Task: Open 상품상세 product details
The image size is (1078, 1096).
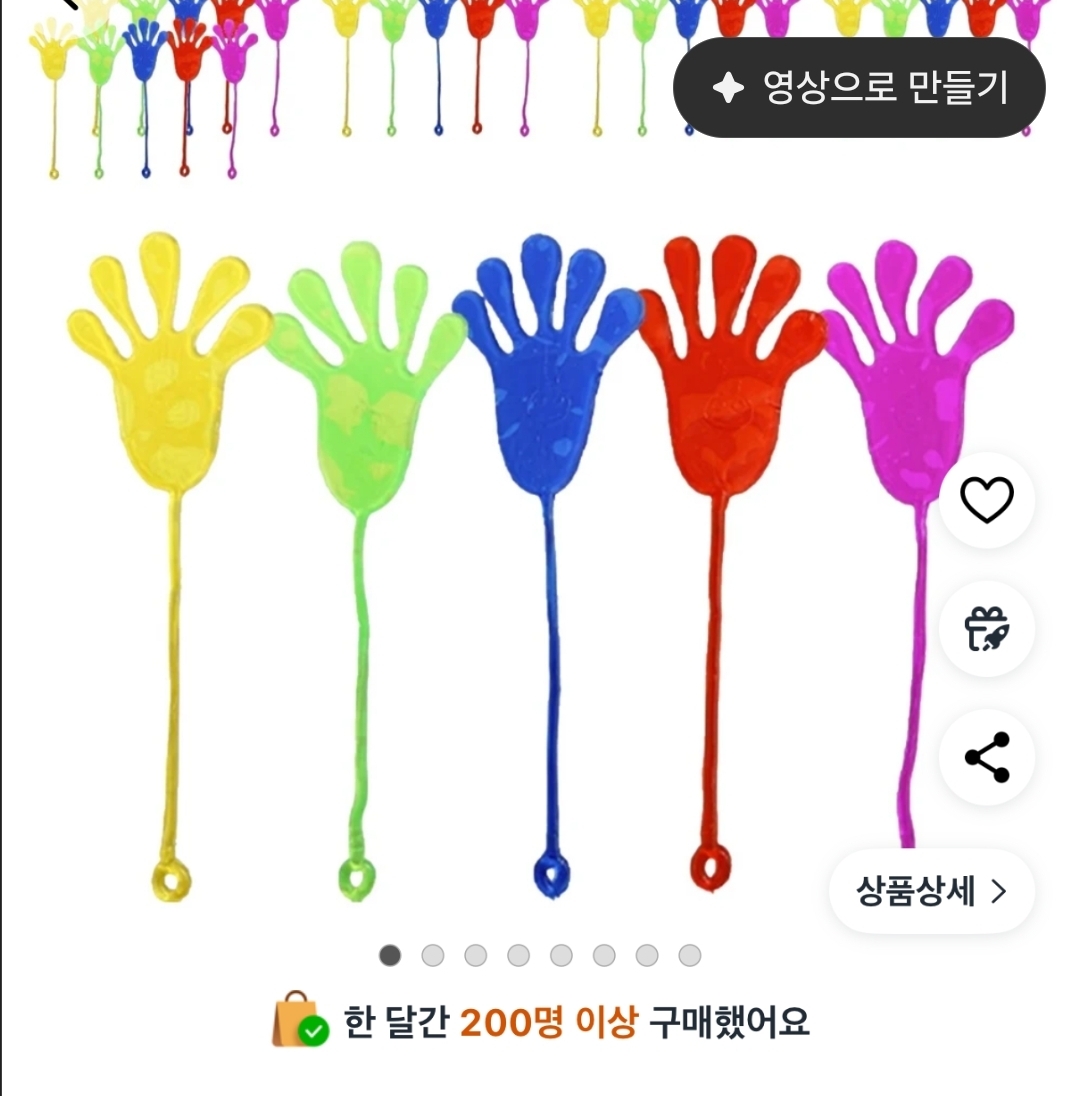Action: (931, 891)
